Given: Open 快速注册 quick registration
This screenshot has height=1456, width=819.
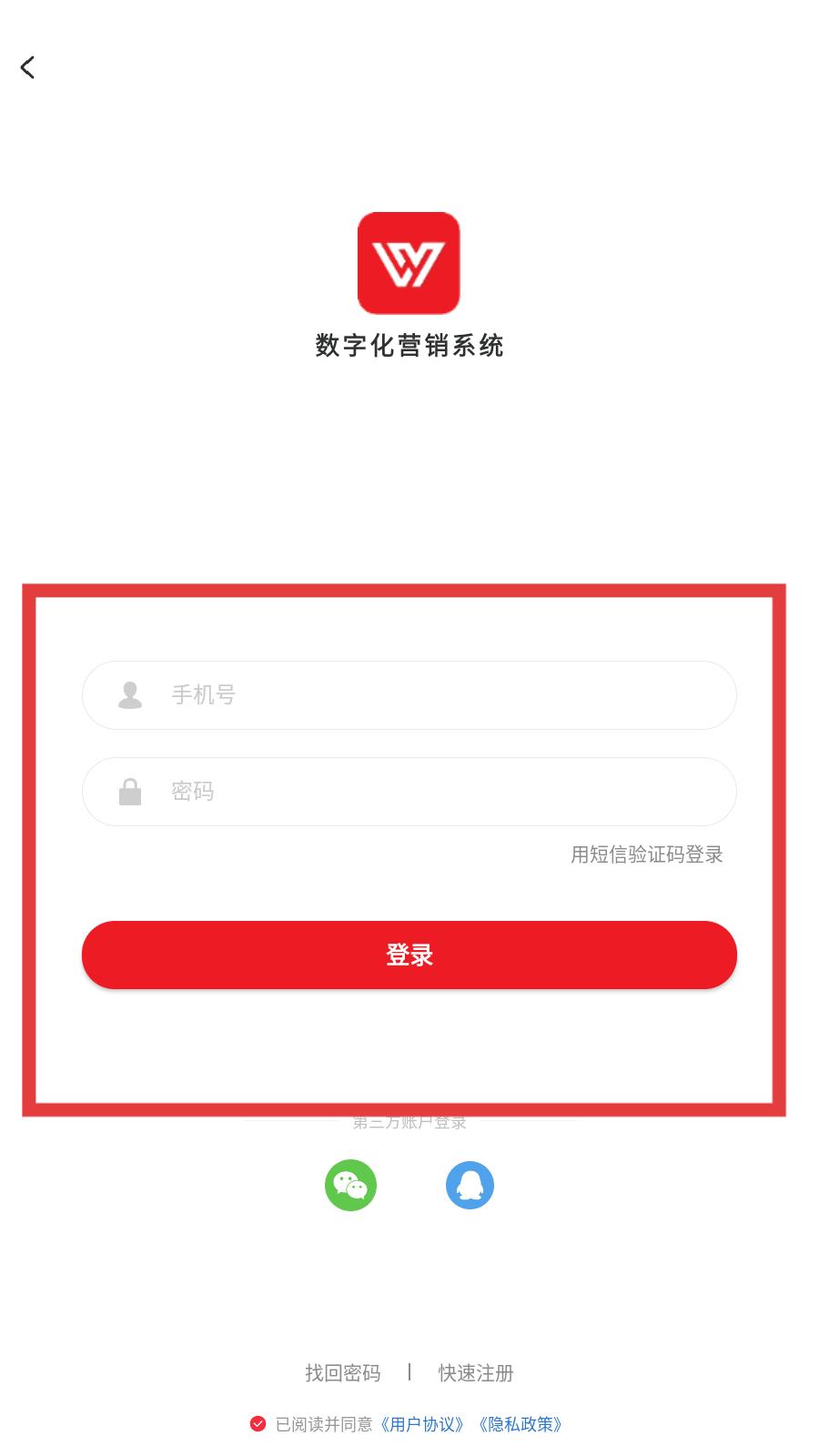Looking at the screenshot, I should (x=476, y=1373).
